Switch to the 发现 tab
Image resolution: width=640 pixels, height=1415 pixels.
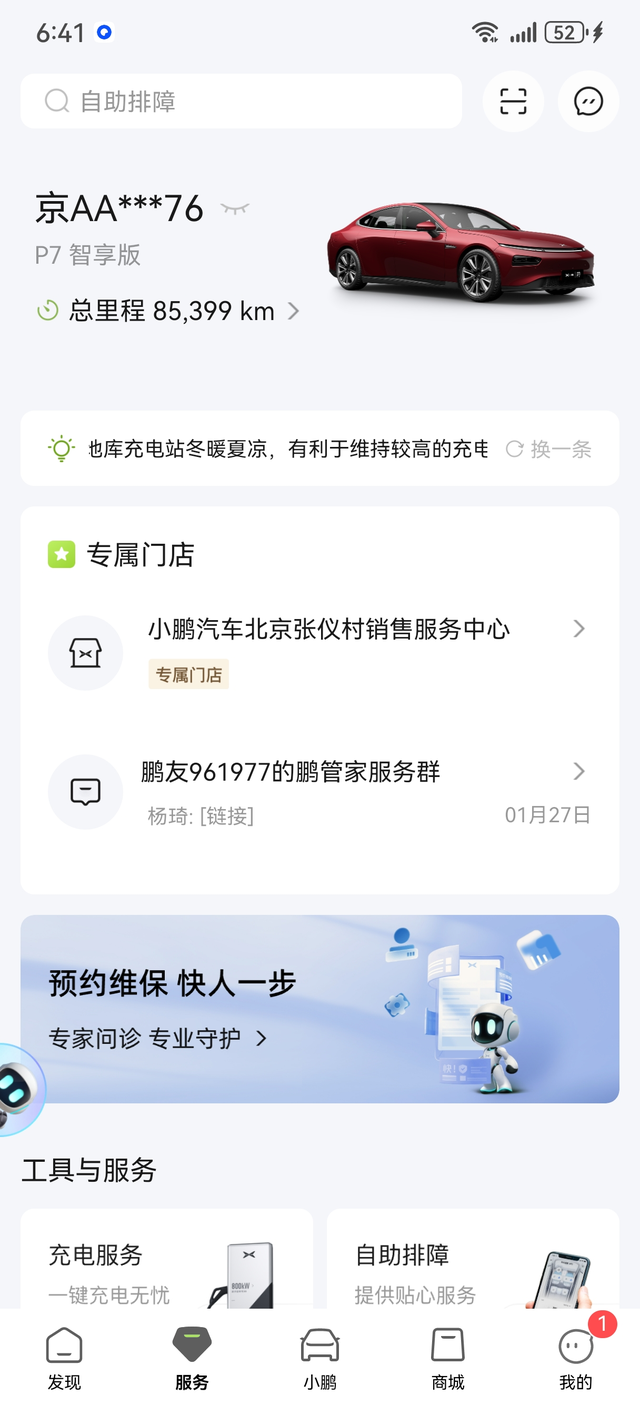(64, 1358)
